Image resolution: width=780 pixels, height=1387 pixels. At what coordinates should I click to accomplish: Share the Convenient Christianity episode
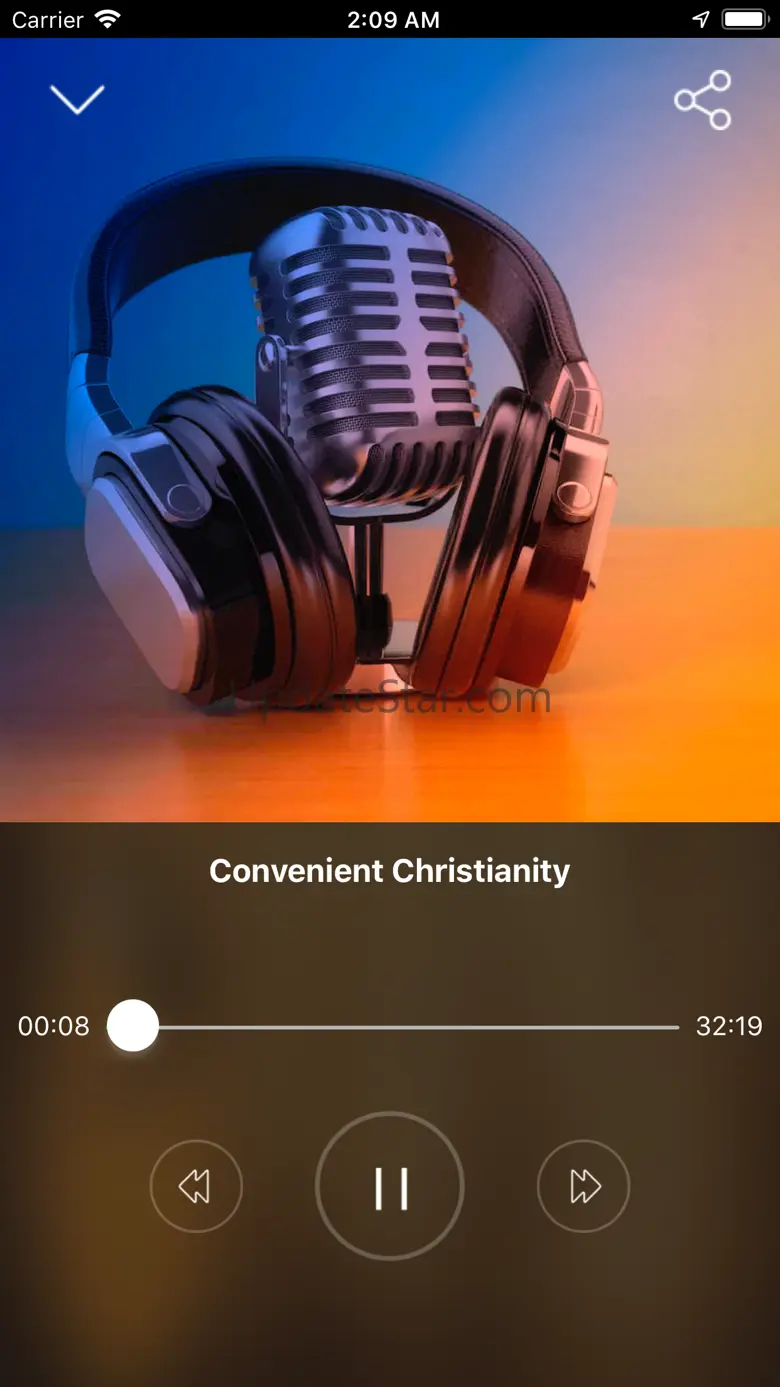tap(703, 100)
